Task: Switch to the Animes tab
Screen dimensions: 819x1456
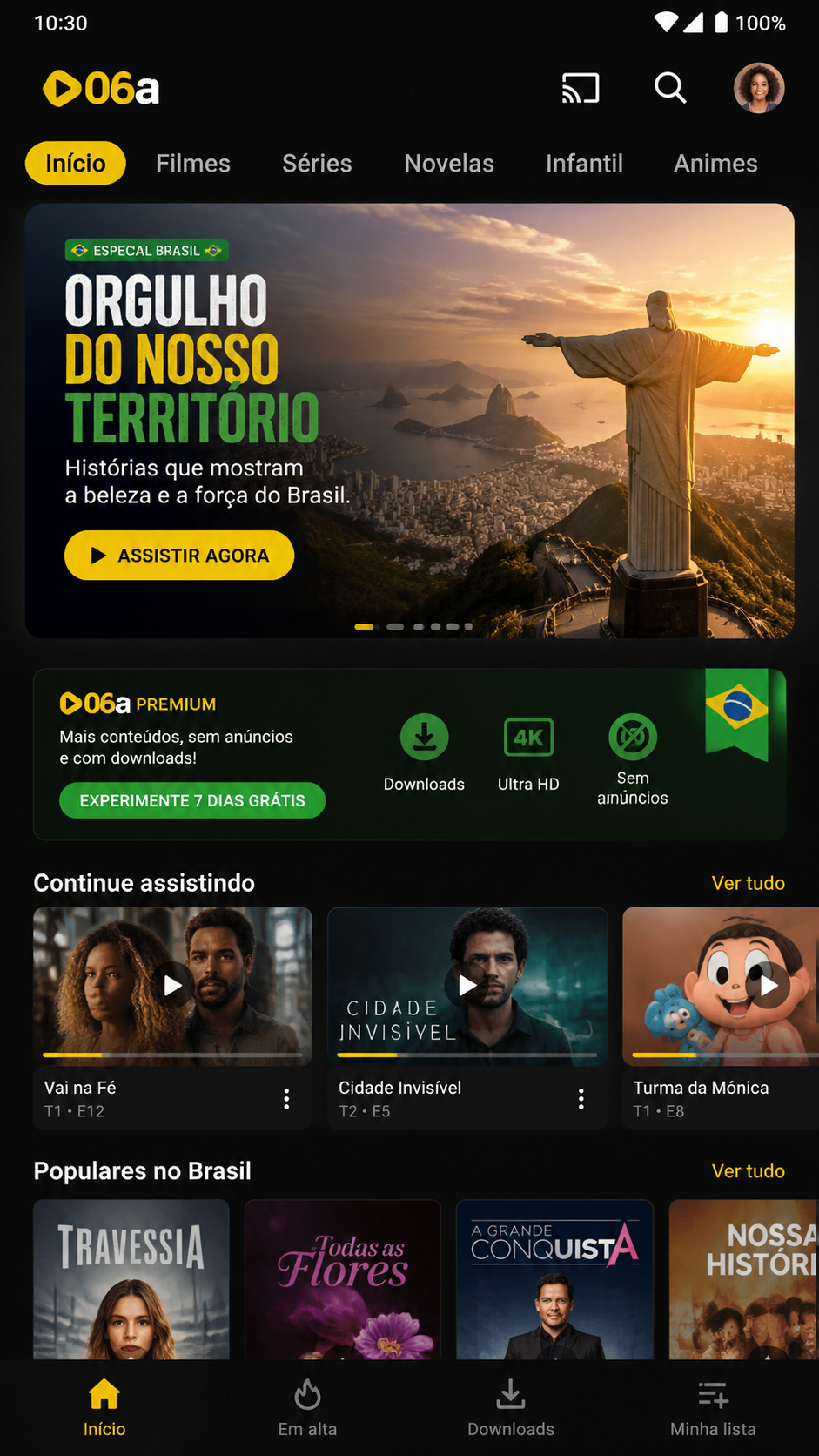Action: (715, 163)
